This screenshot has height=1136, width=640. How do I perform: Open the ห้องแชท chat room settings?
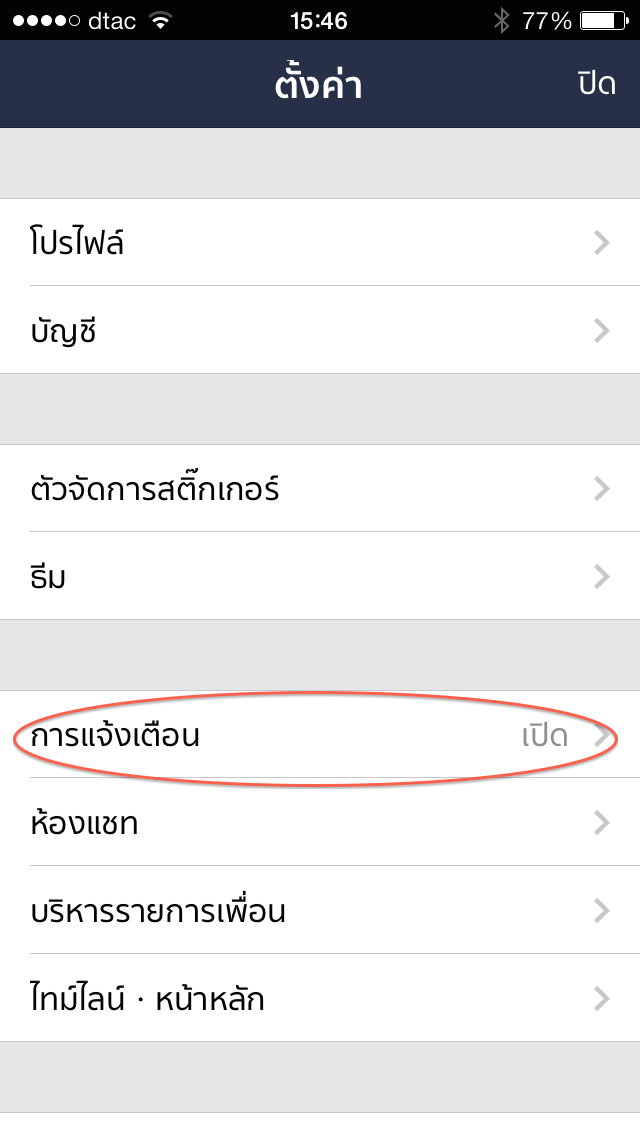(320, 823)
